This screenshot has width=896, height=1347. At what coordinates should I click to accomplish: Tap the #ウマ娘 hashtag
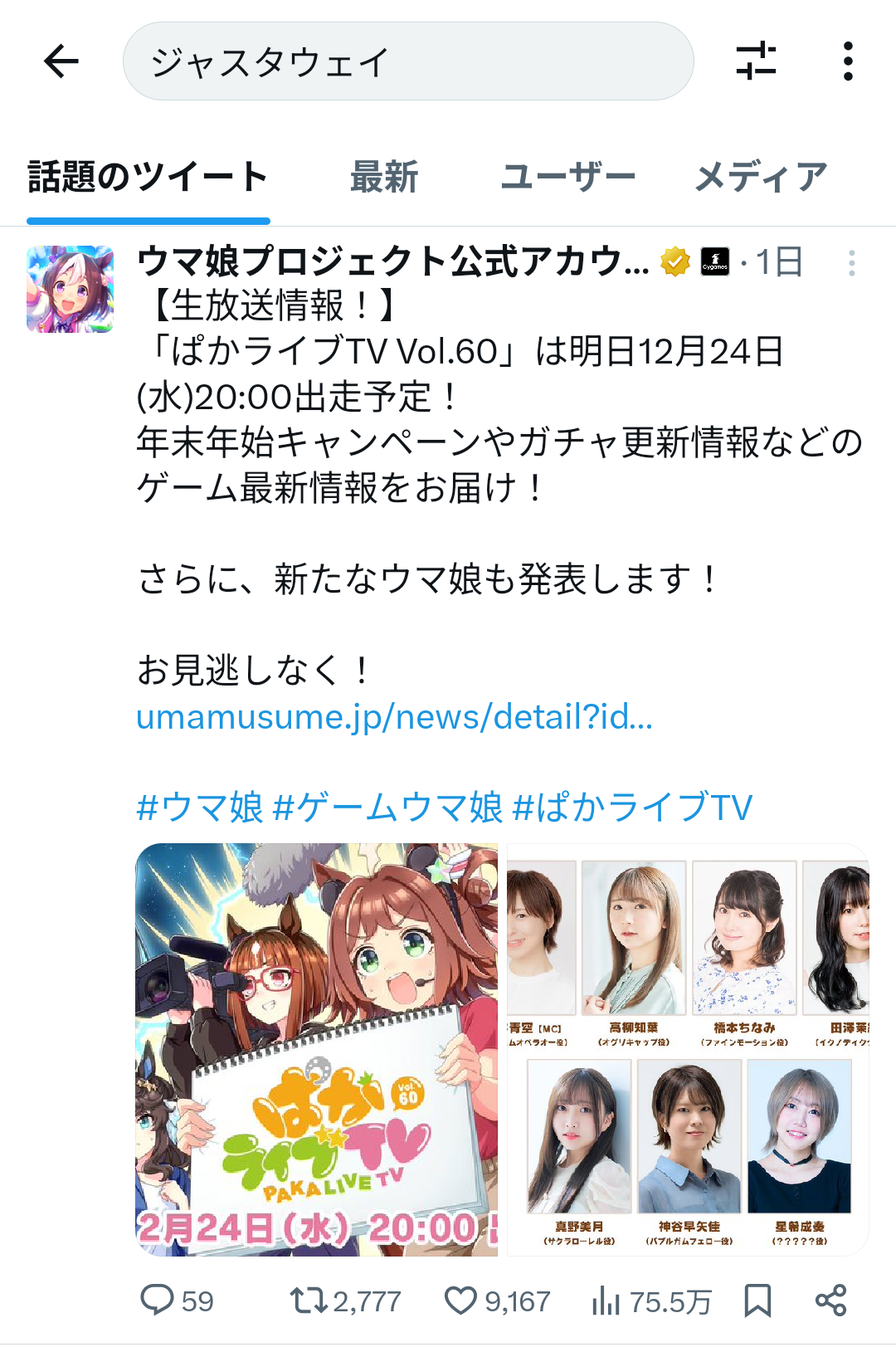[200, 807]
